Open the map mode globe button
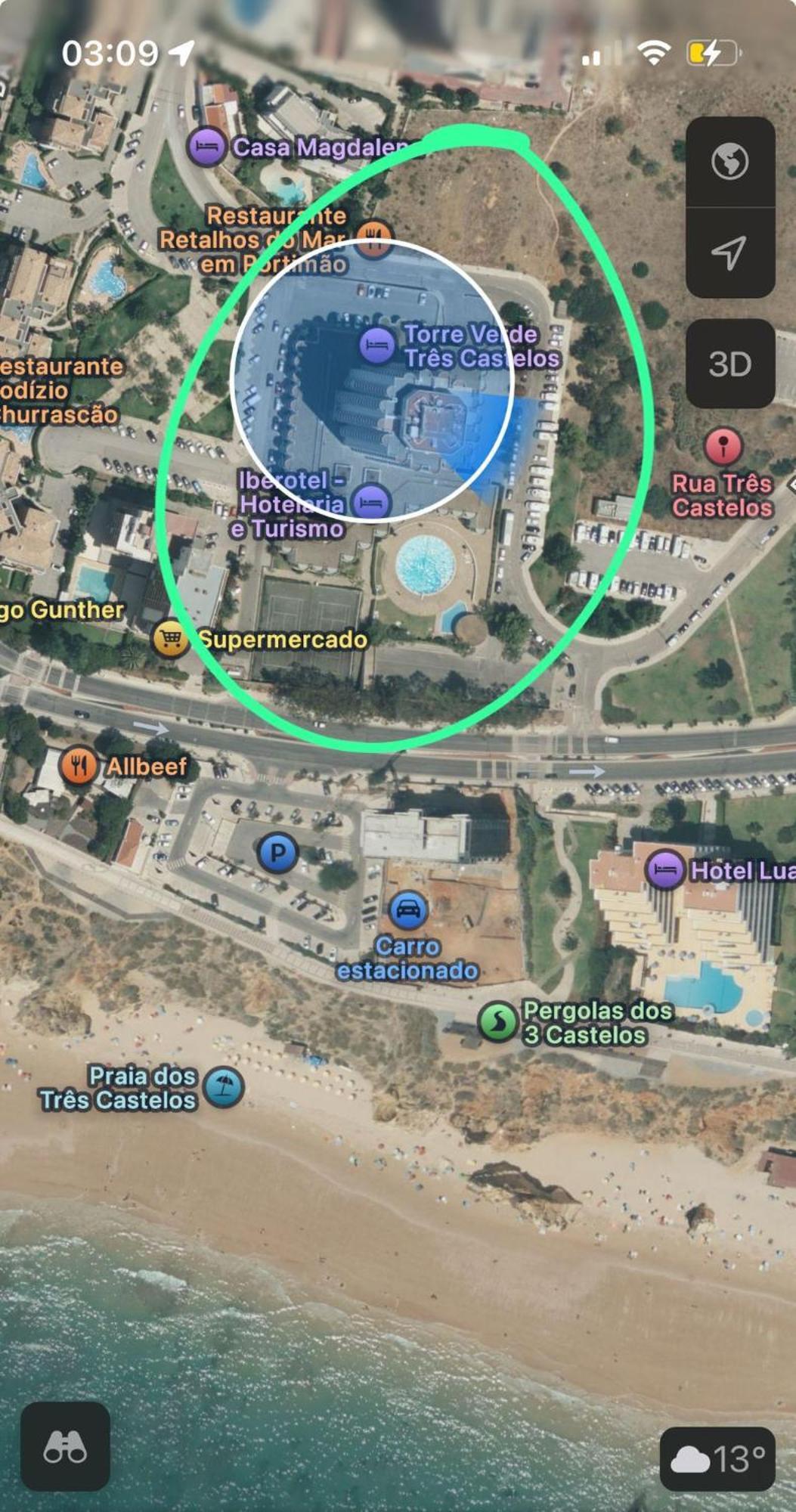This screenshot has width=796, height=1512. tap(729, 161)
